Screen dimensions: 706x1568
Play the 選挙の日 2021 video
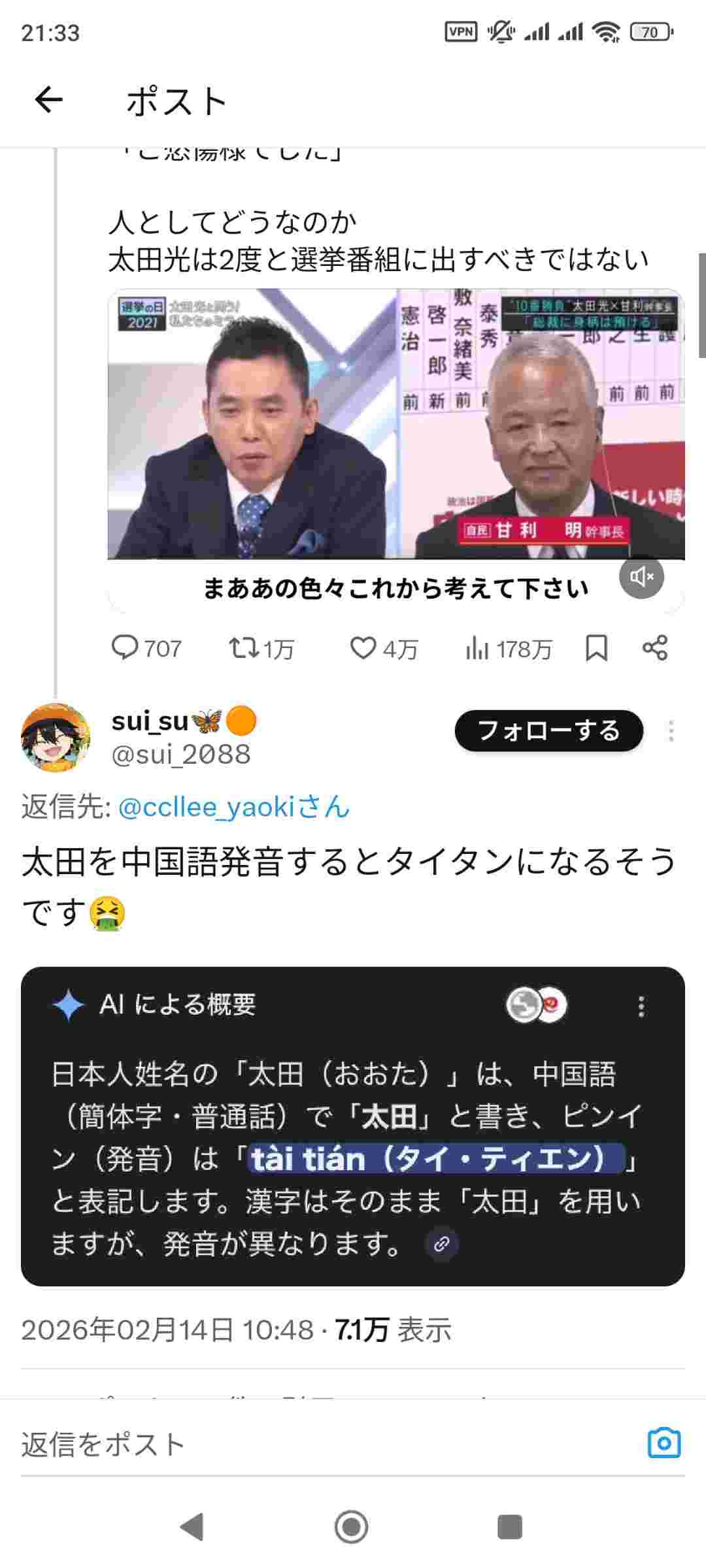point(395,425)
